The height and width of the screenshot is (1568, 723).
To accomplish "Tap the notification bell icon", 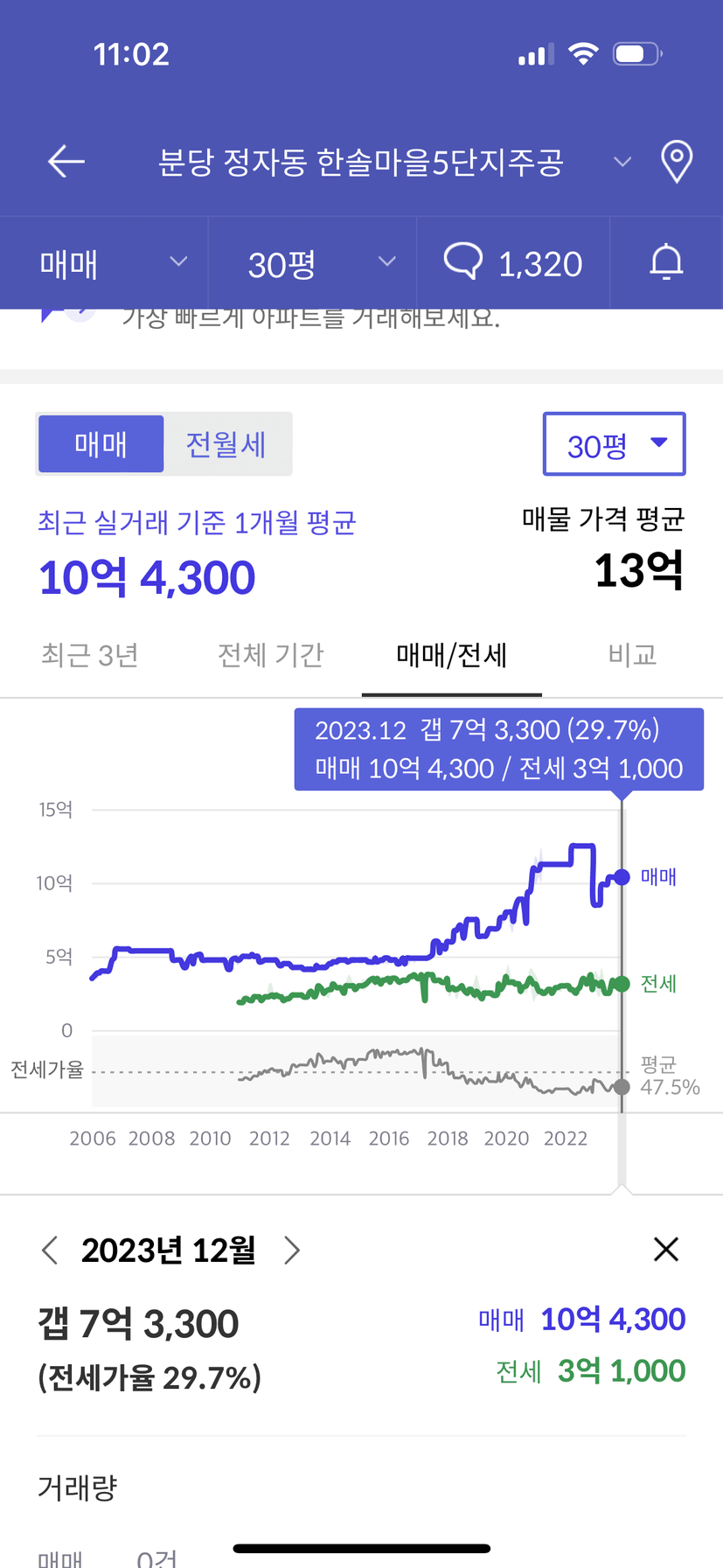I will click(666, 262).
